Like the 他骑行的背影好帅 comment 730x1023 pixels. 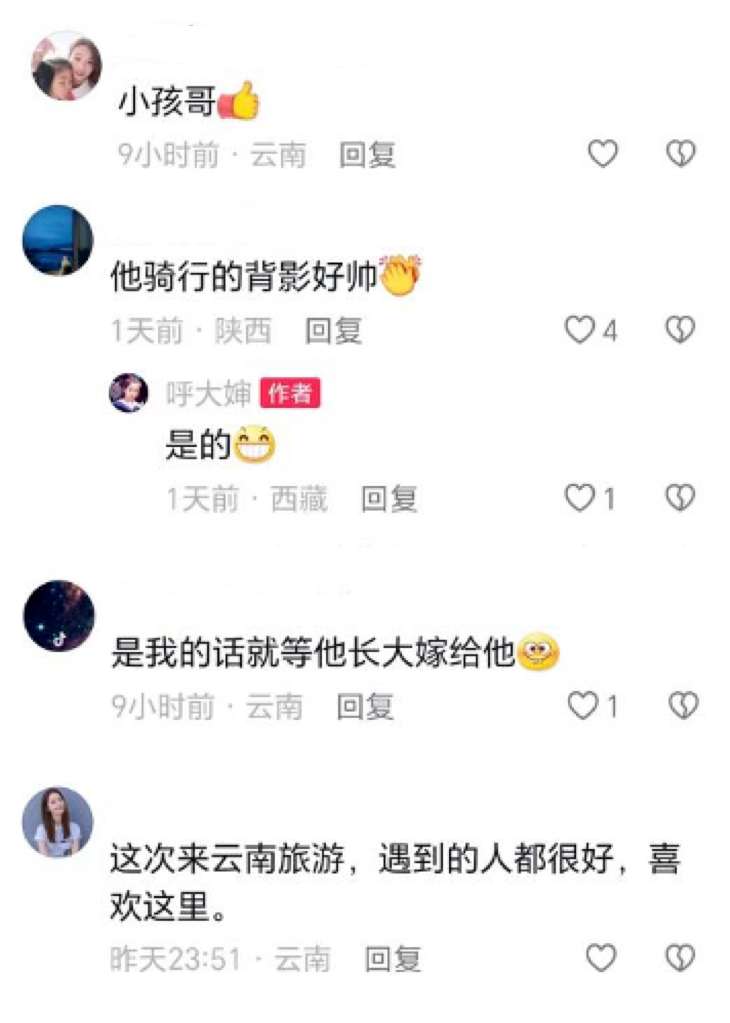[580, 330]
